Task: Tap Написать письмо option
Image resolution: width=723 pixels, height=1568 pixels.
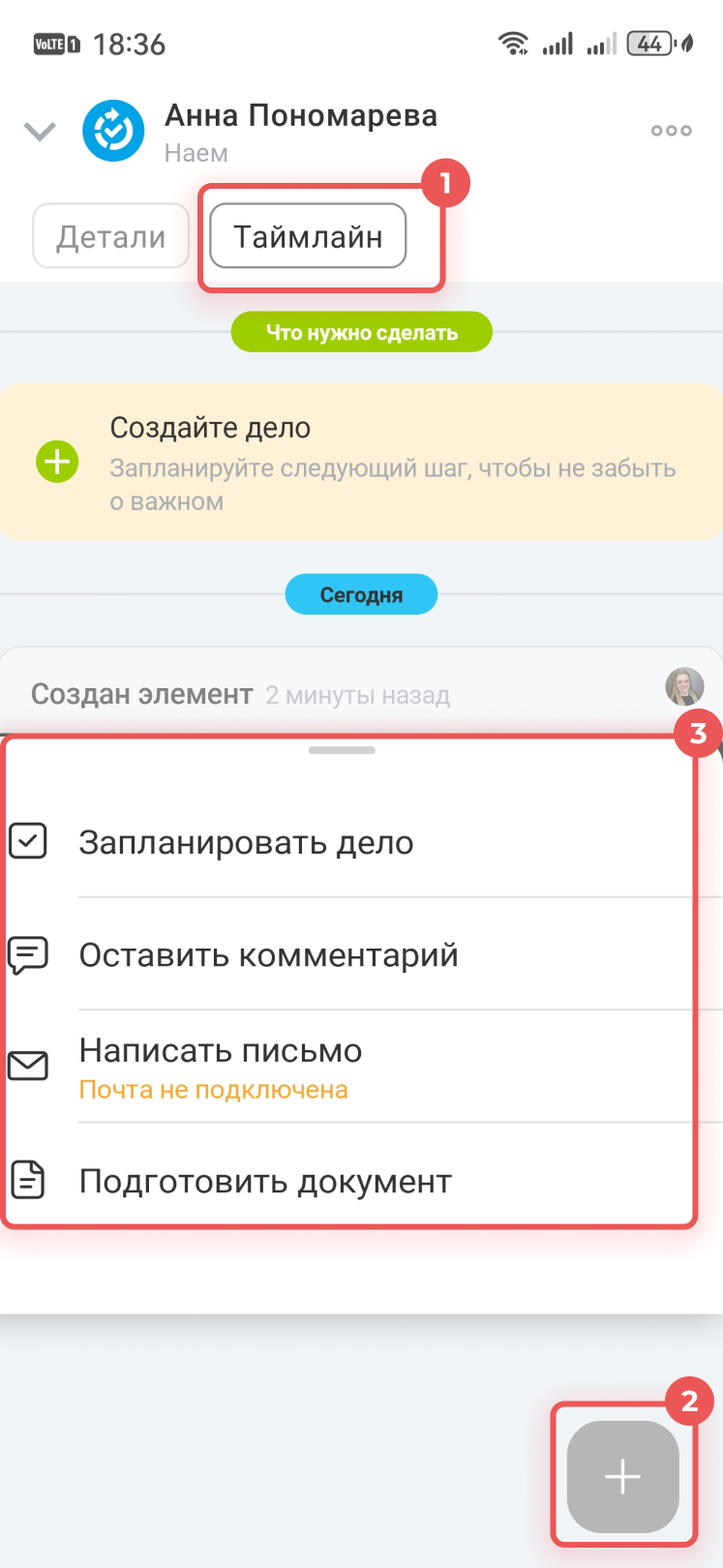Action: click(221, 1051)
